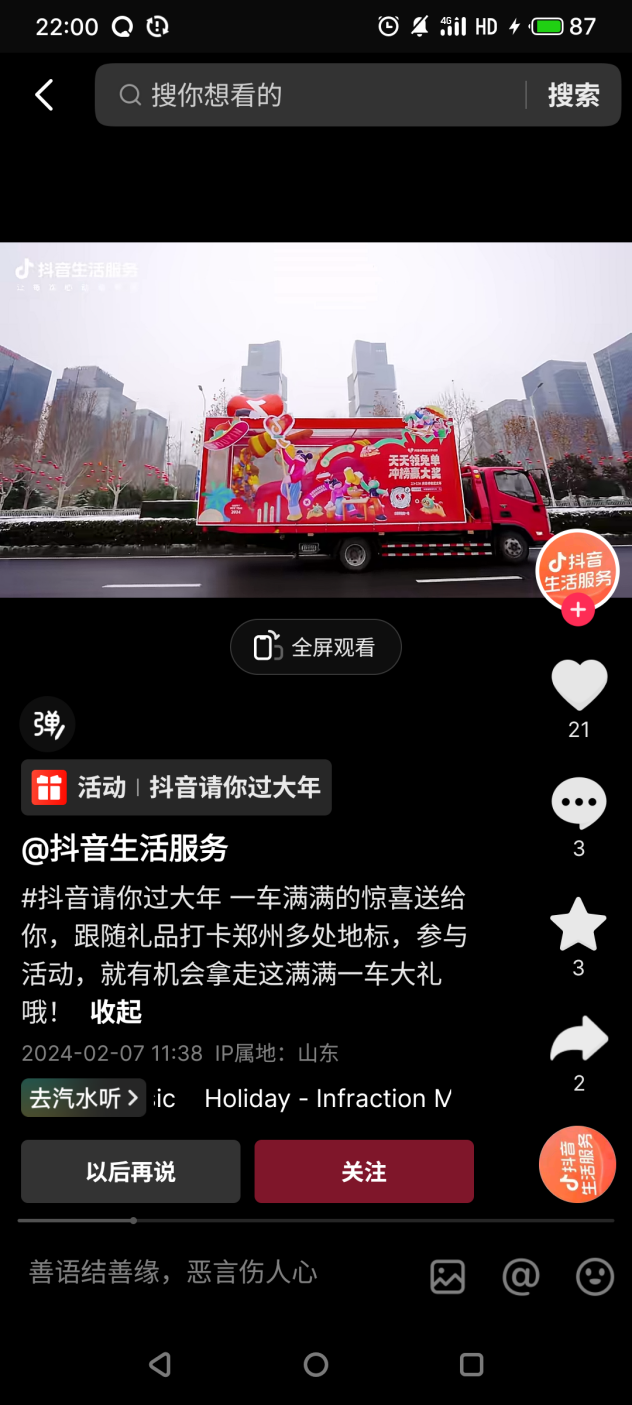Open the 抖音生活服务 profile avatar

click(577, 568)
